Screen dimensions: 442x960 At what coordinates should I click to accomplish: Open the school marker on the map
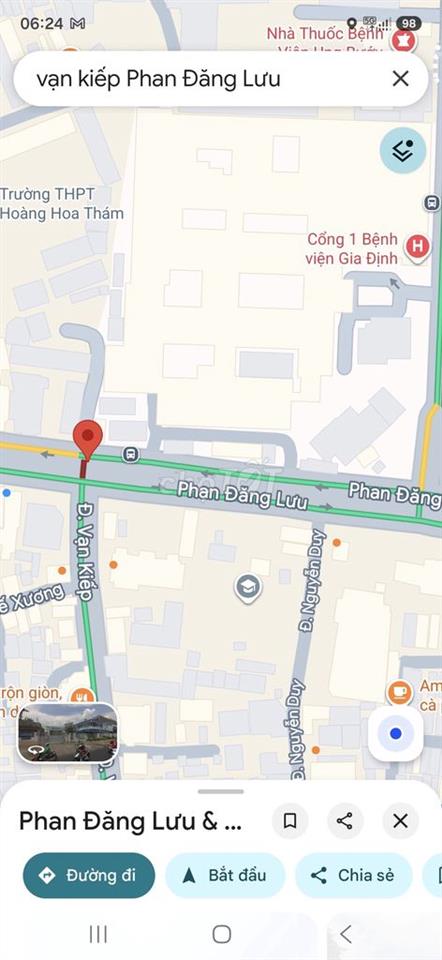pyautogui.click(x=248, y=588)
